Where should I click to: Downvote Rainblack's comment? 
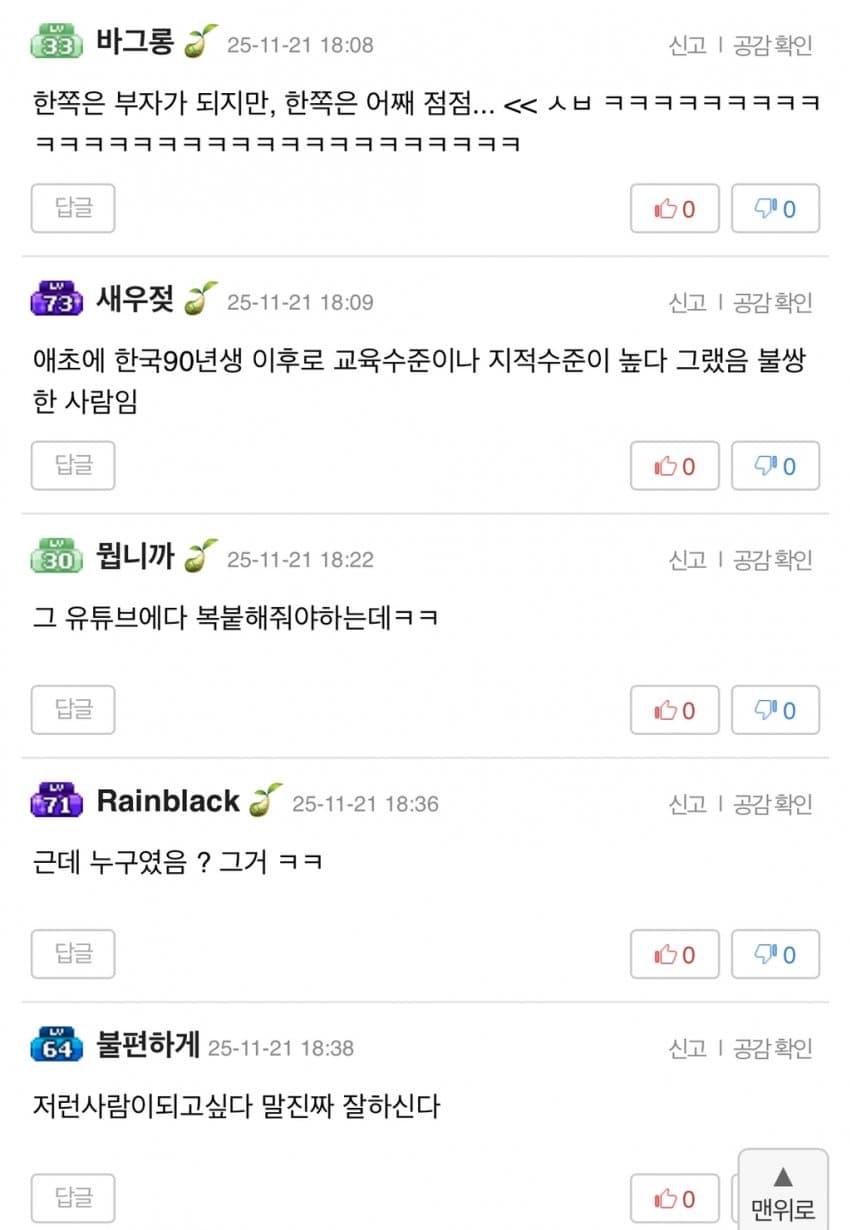point(776,954)
